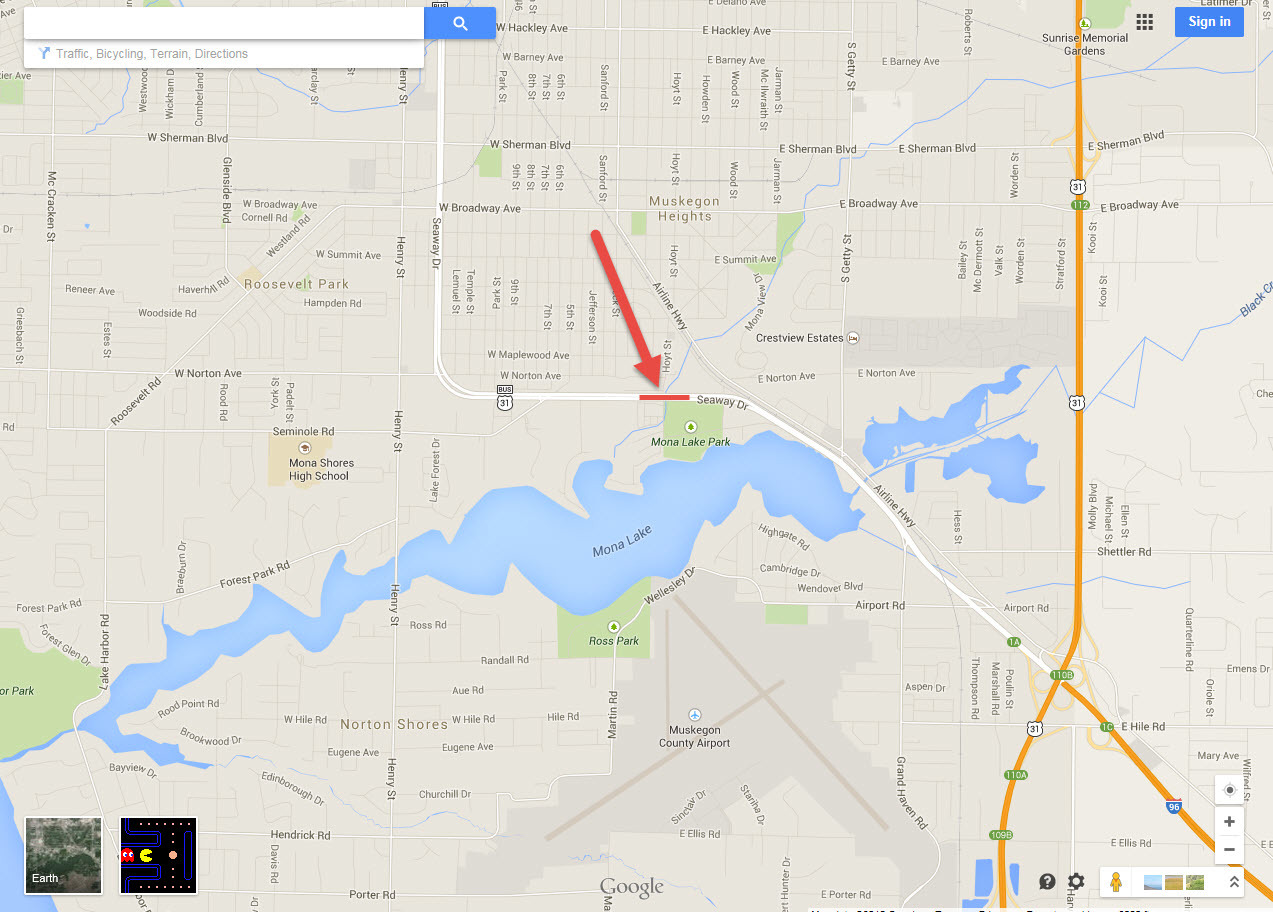
Task: Expand the imagery carousel chevron
Action: pos(1234,882)
